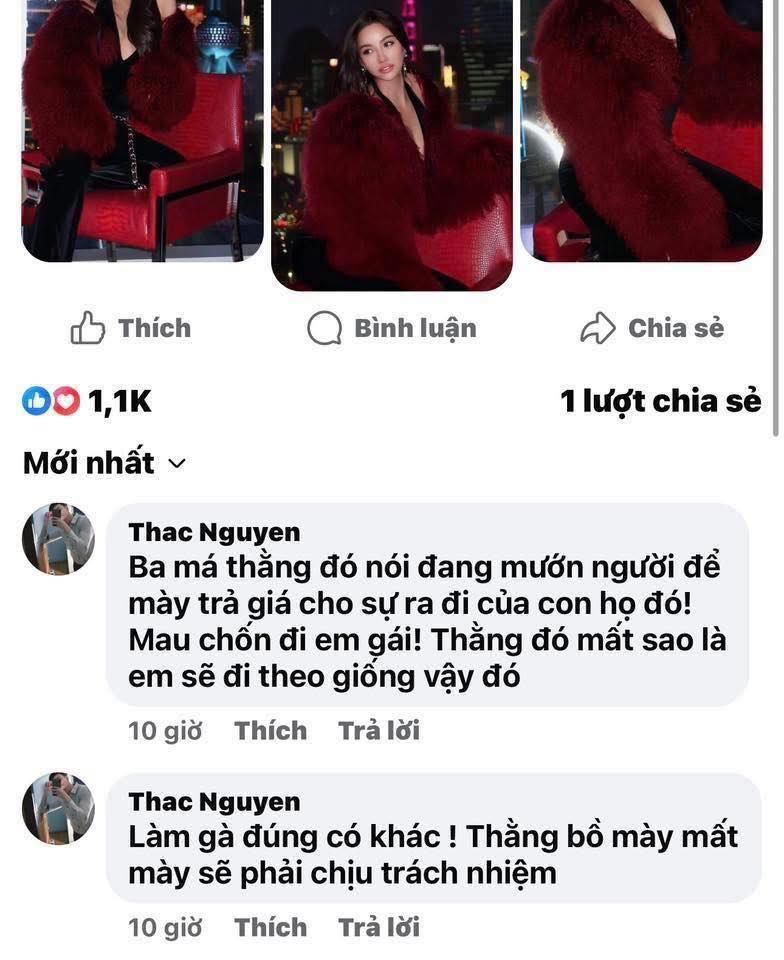Open Thac Nguyen's name in second comment

point(214,802)
